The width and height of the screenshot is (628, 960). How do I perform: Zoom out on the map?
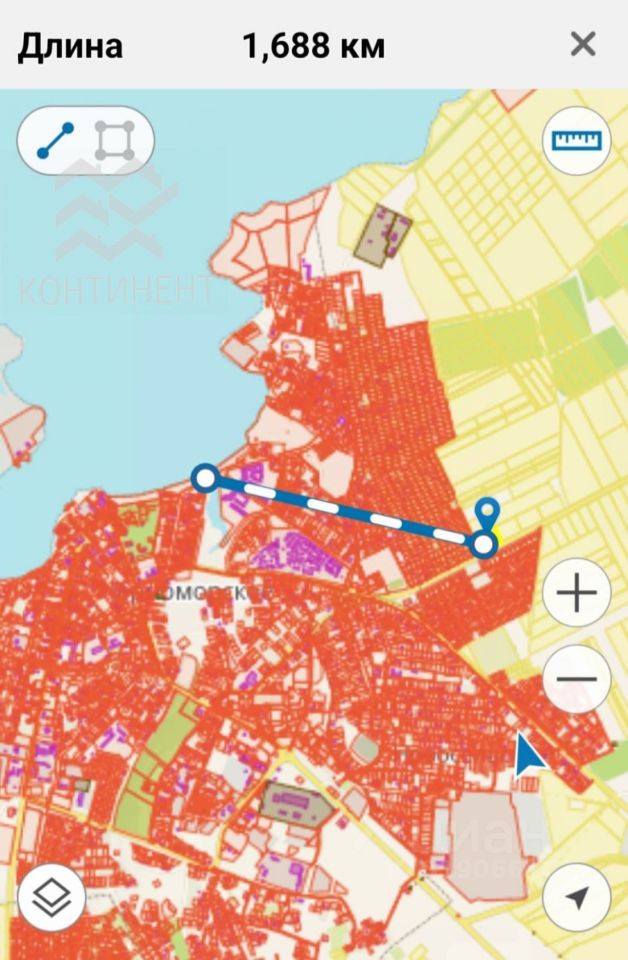point(577,680)
